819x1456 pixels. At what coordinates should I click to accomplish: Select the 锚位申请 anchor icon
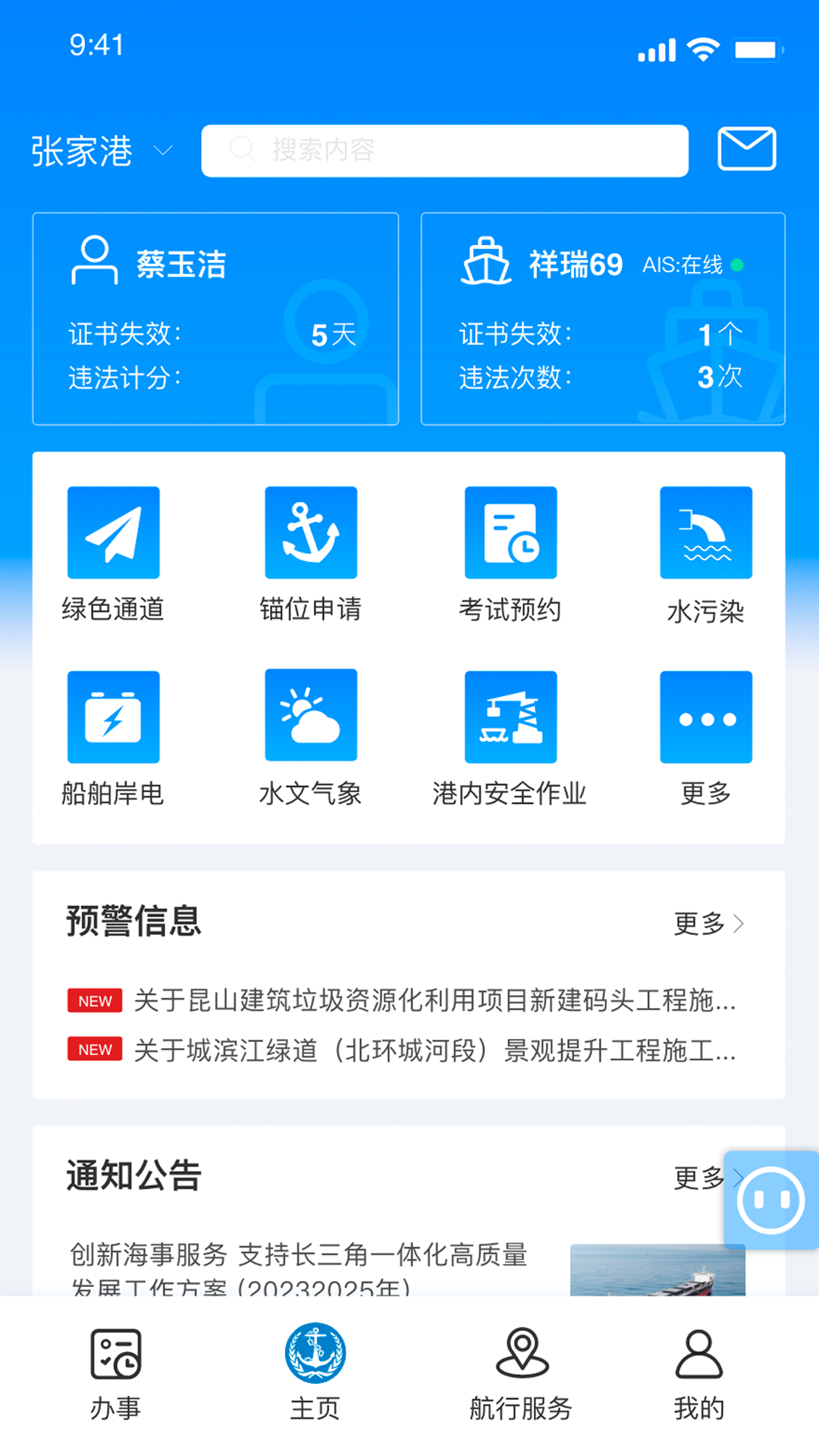311,532
